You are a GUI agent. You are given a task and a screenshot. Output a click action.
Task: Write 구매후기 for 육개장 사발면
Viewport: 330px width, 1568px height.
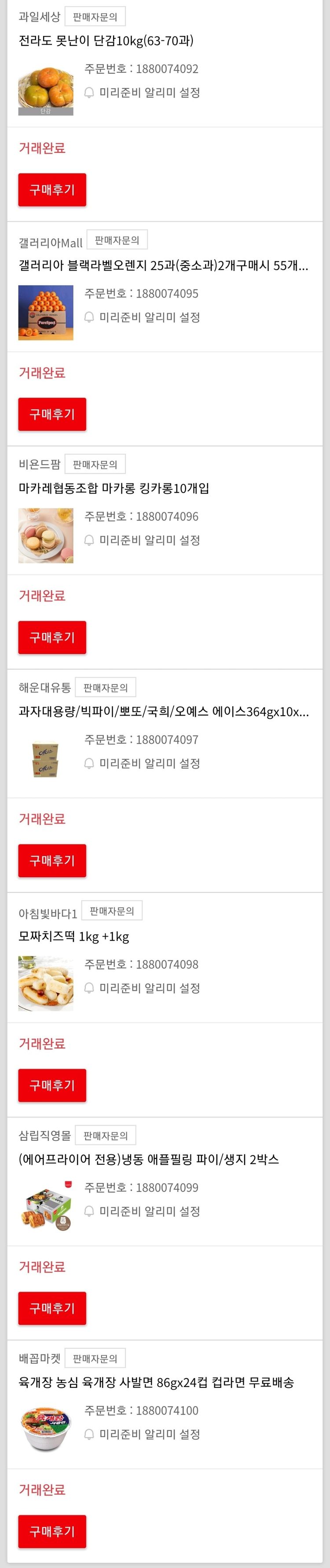click(x=52, y=1531)
